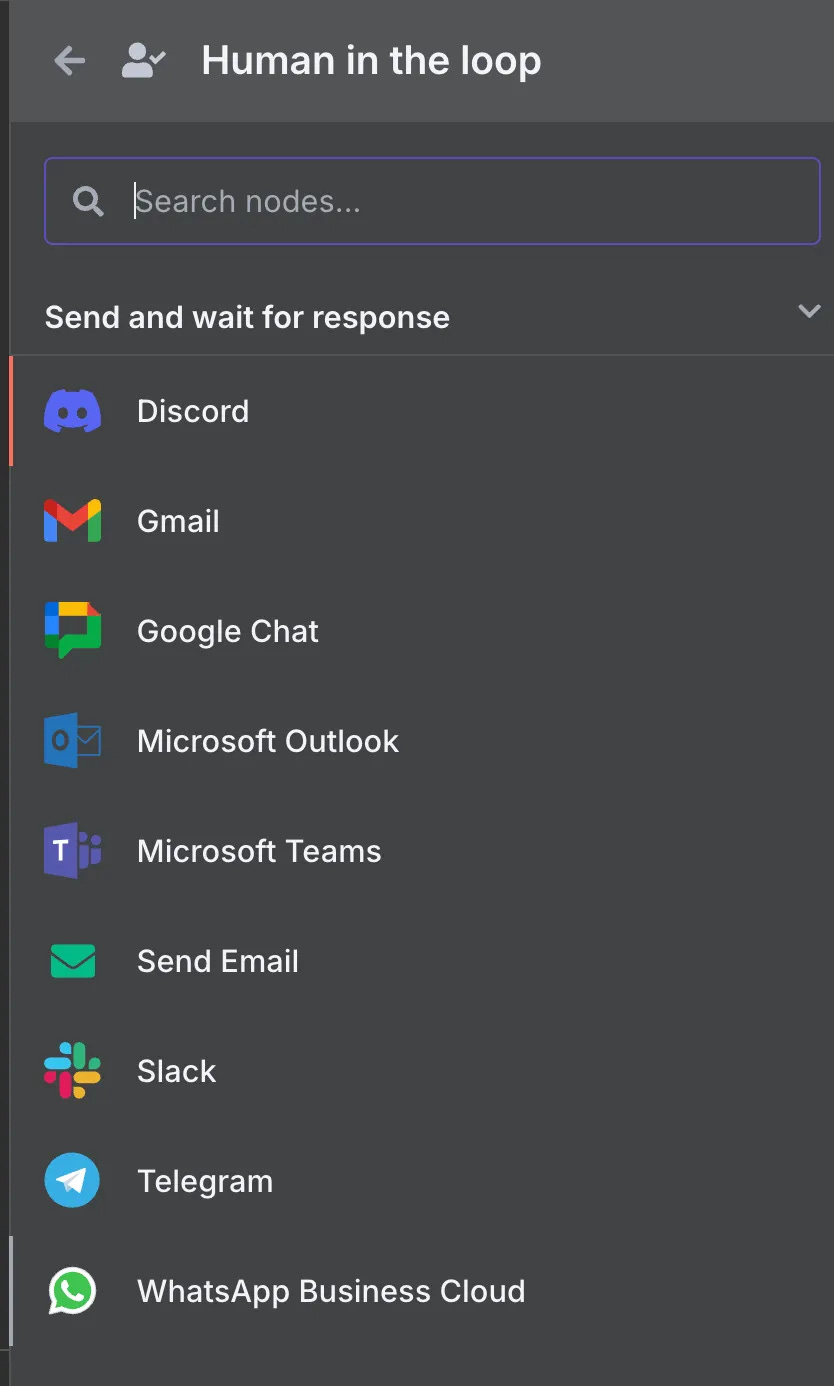Choose the Send Email node

click(x=217, y=961)
